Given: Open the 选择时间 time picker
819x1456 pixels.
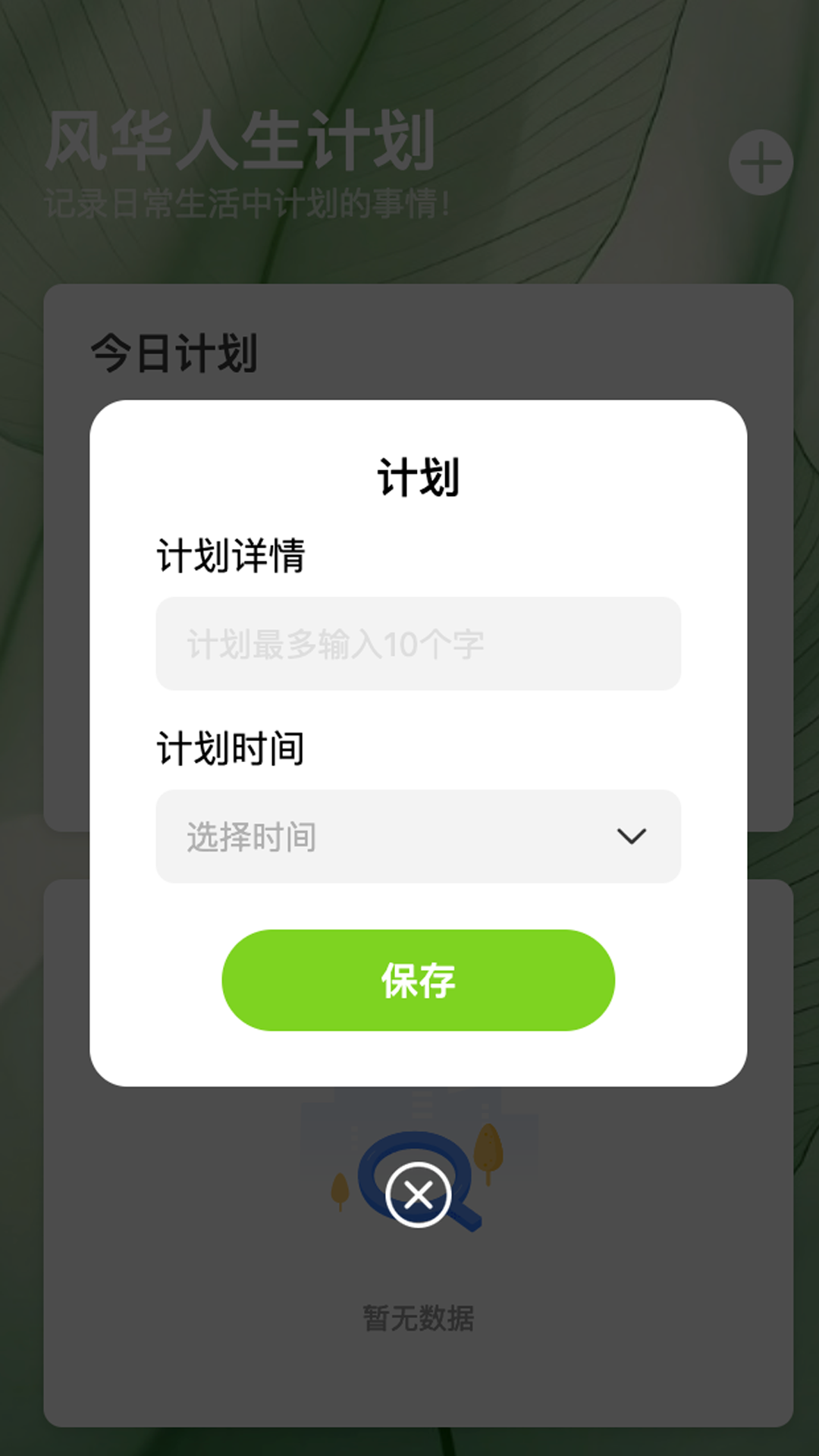Looking at the screenshot, I should [x=419, y=836].
